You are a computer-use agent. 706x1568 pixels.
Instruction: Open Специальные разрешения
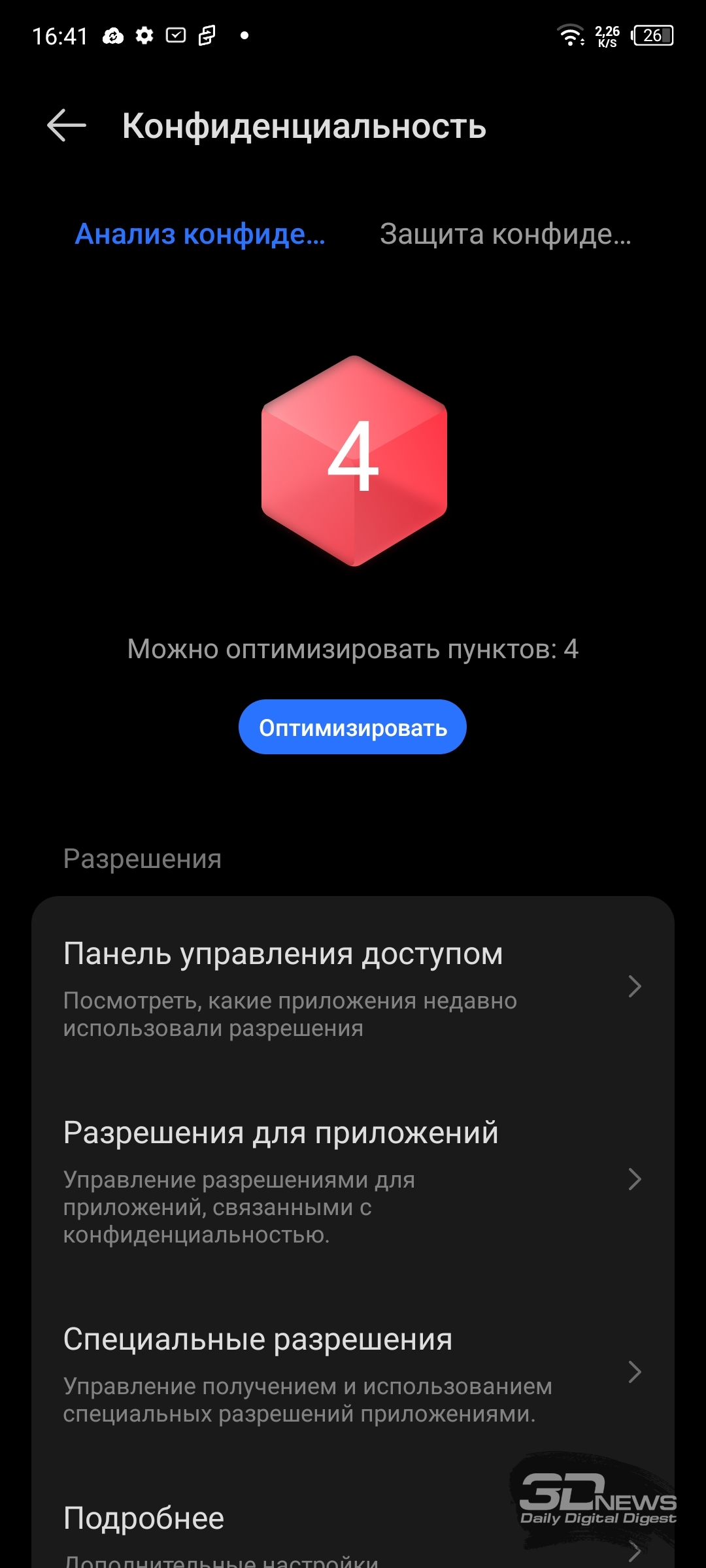[x=353, y=1372]
